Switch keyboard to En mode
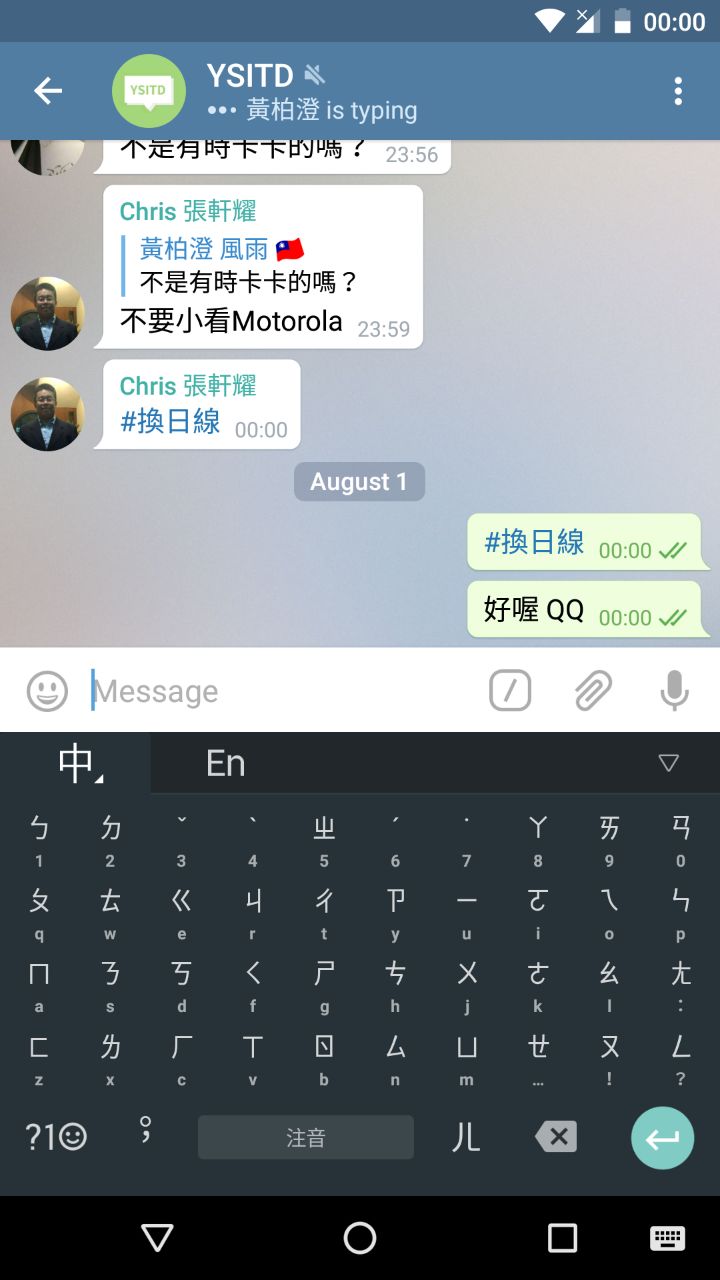720x1280 pixels. coord(226,764)
